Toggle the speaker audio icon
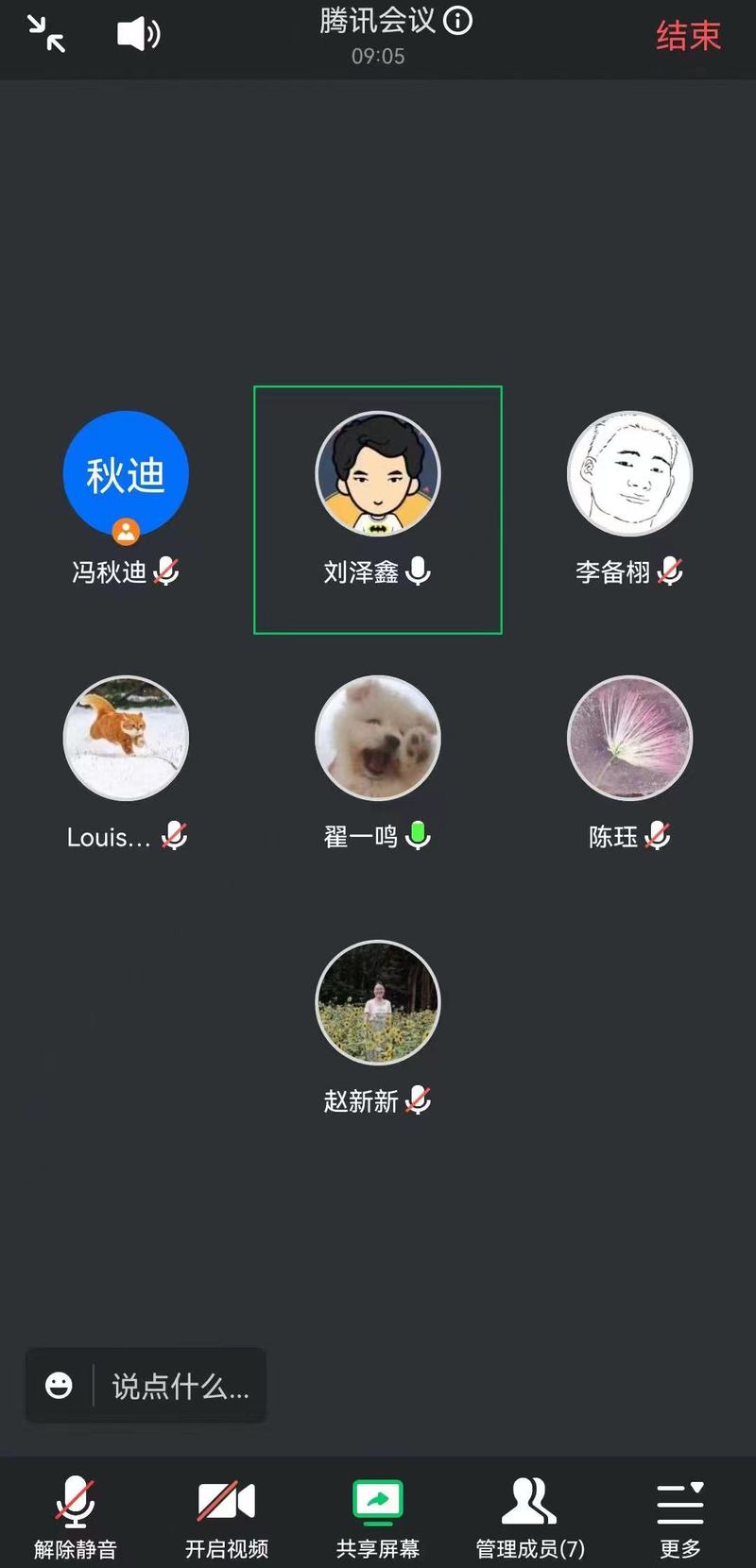Screen dimensions: 756x1568 138,34
